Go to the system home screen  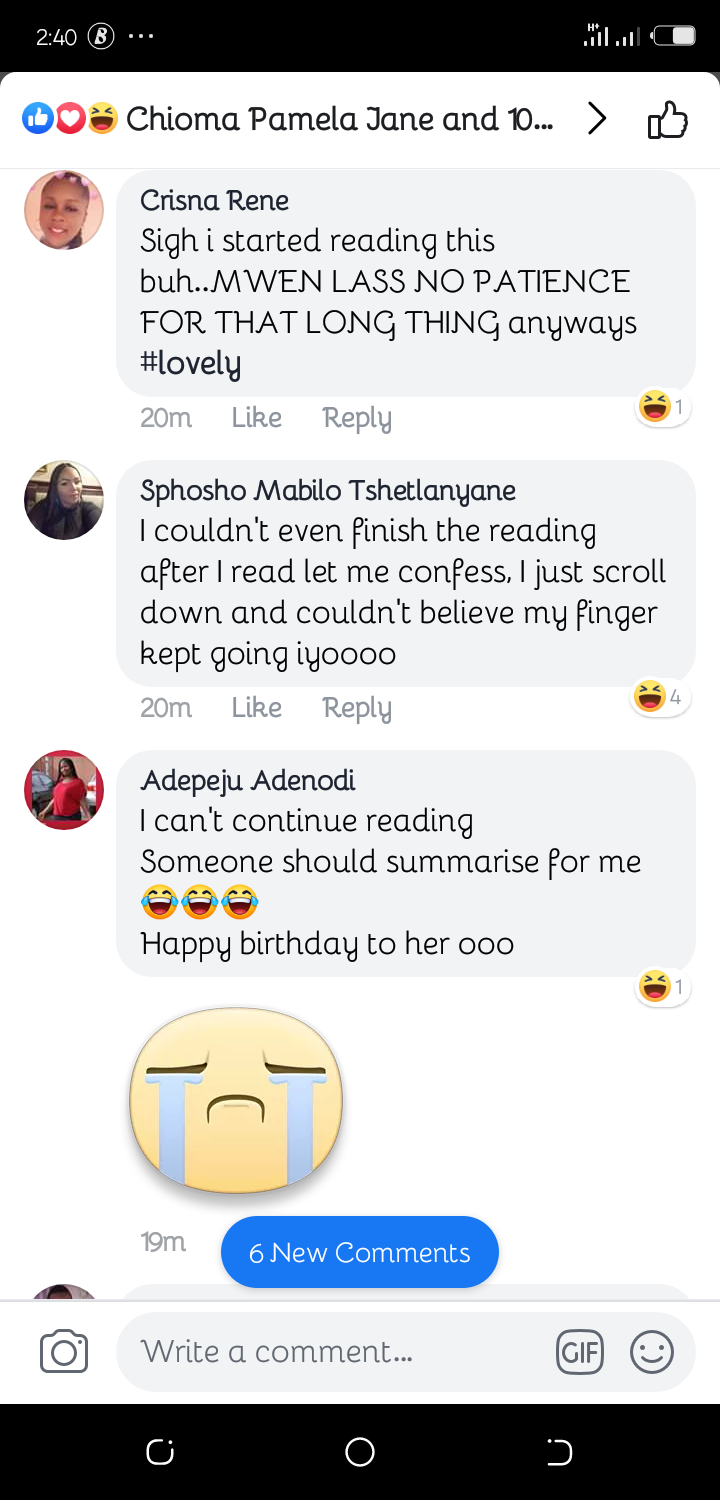[360, 1452]
